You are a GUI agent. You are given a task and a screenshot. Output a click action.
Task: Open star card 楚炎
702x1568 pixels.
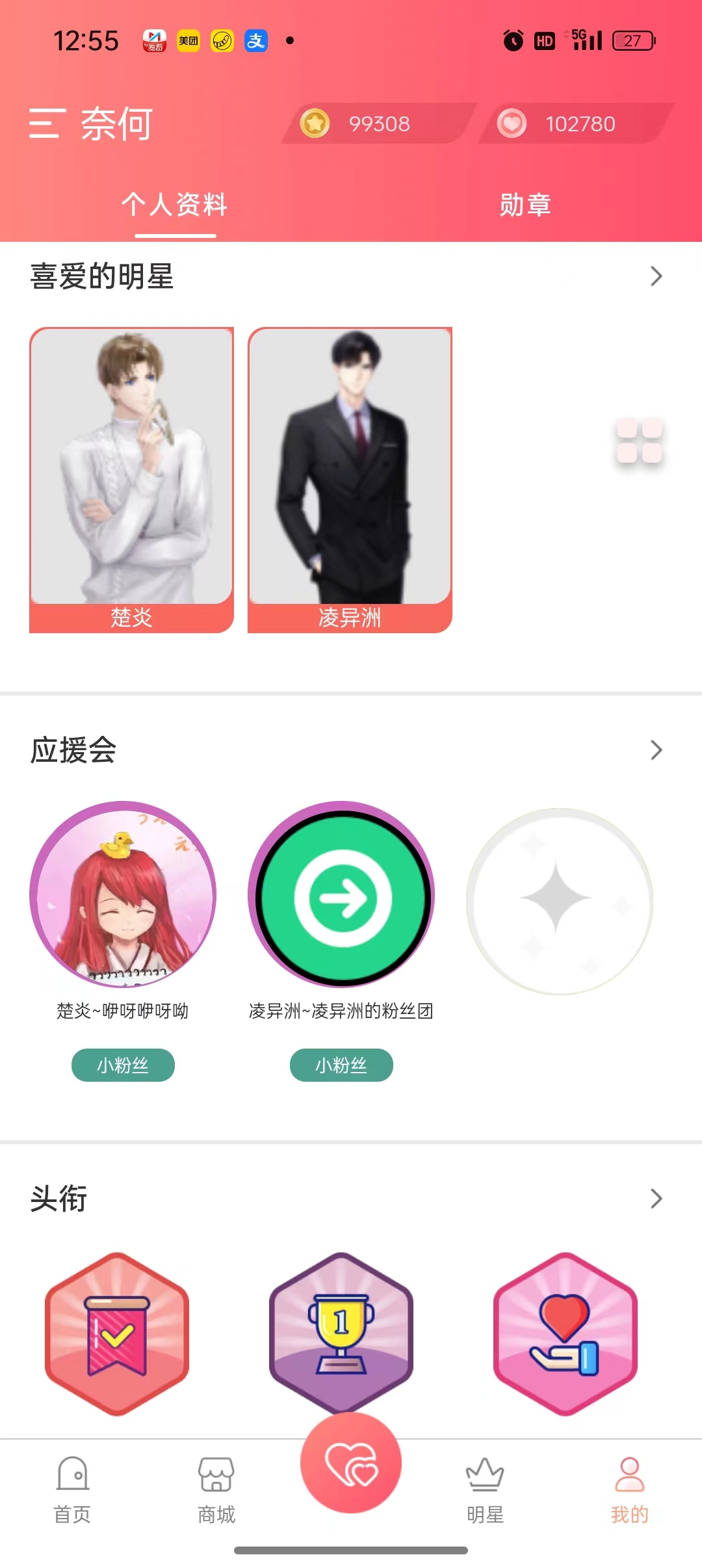[131, 480]
